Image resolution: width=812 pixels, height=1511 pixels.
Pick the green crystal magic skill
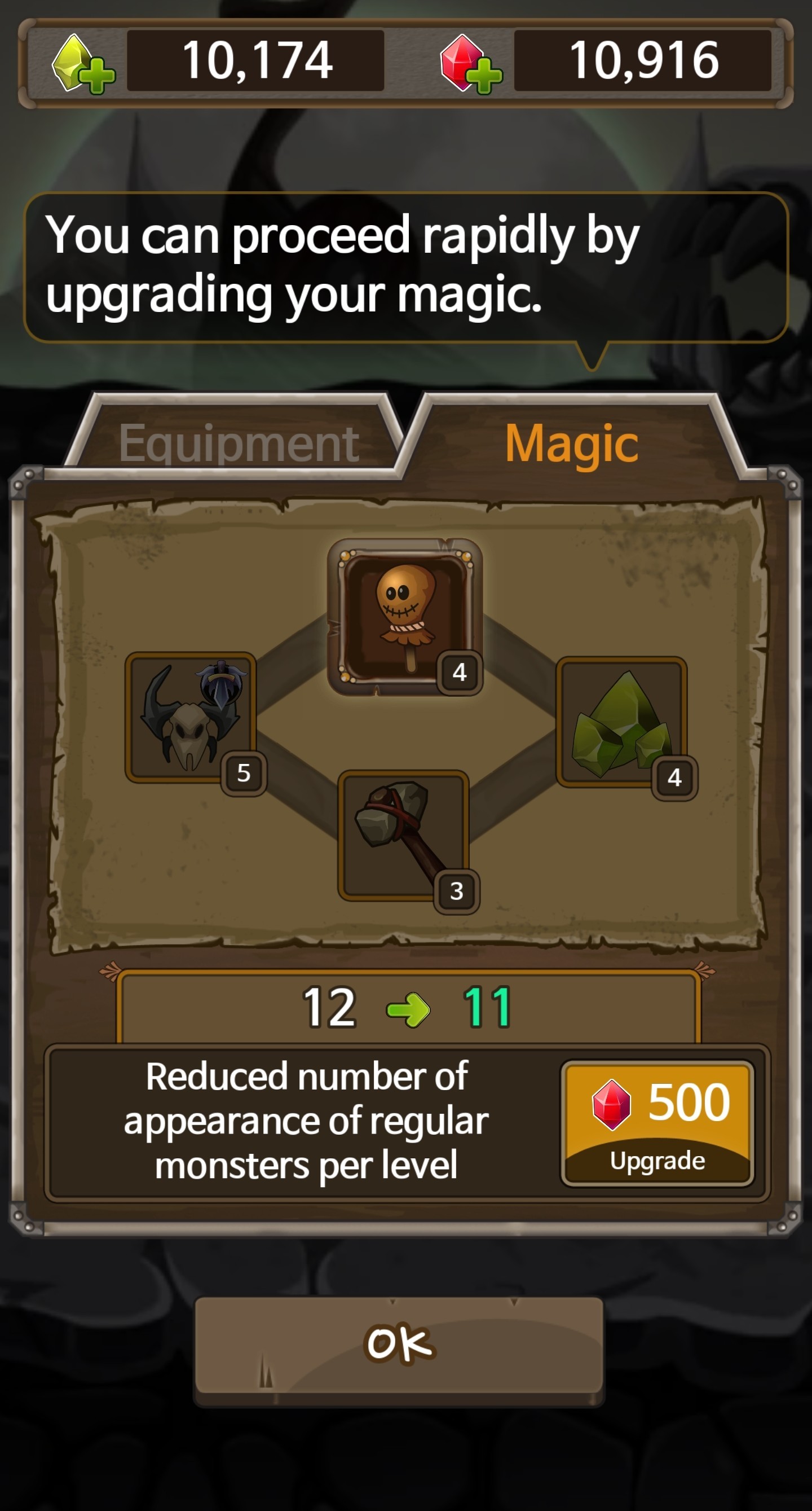coord(621,722)
